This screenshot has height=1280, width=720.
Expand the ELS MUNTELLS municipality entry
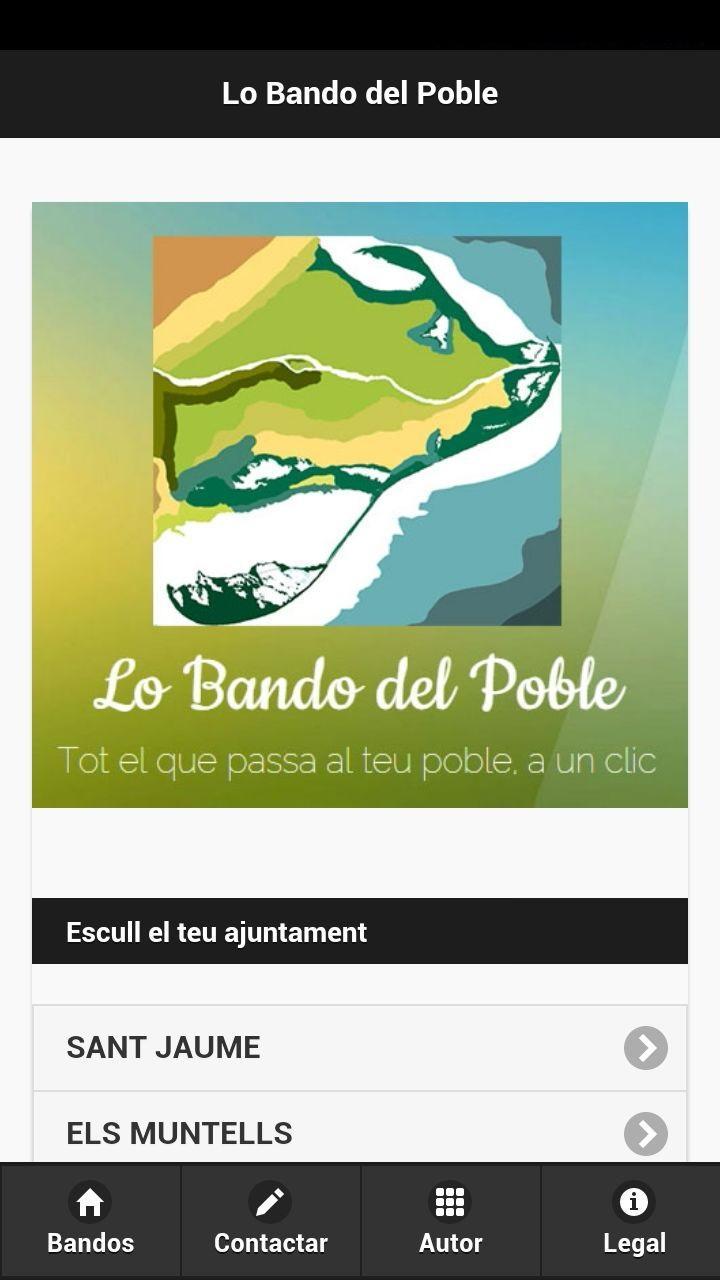[x=360, y=1134]
